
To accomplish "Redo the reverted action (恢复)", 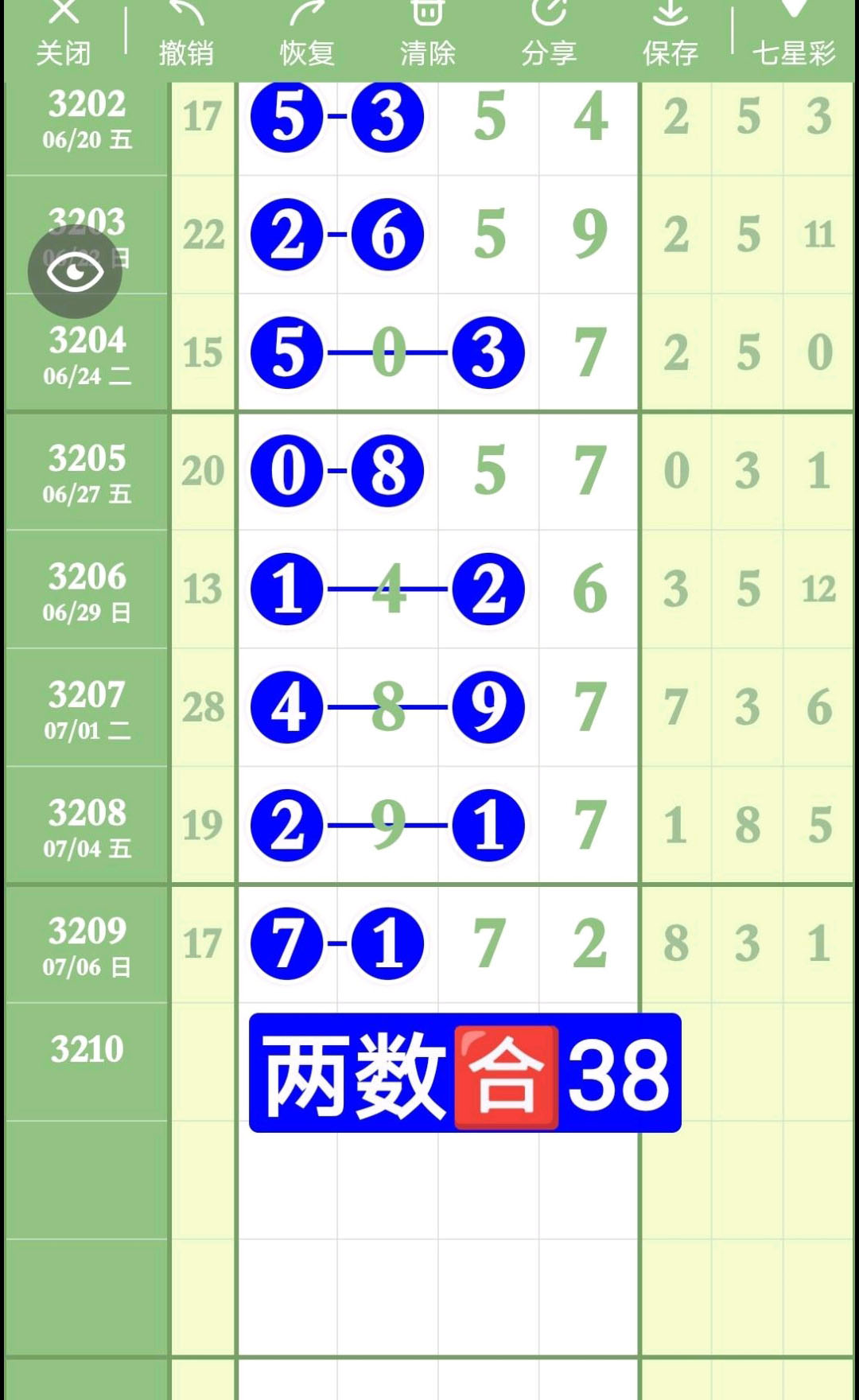I will click(307, 36).
